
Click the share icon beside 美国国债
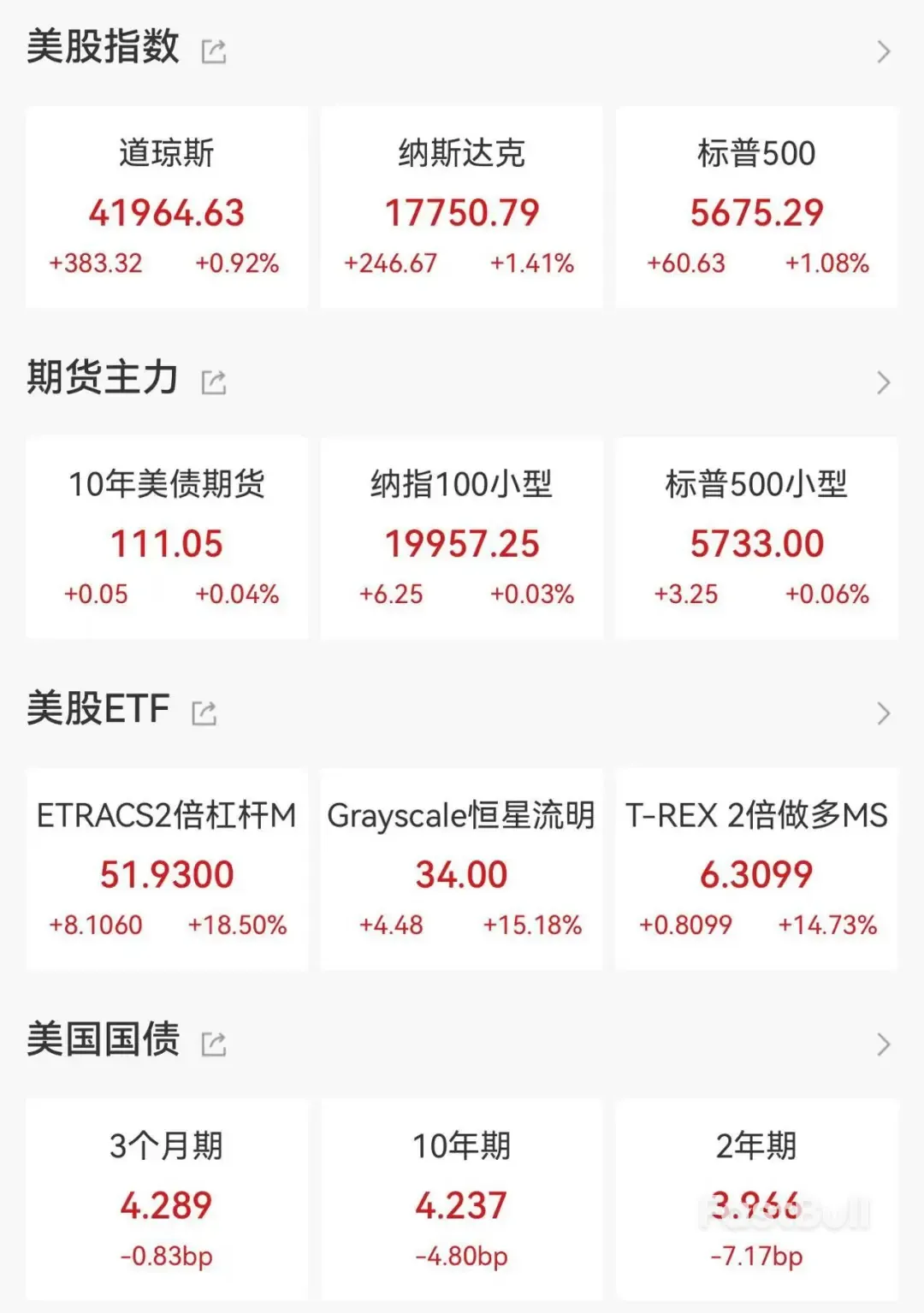[215, 1044]
